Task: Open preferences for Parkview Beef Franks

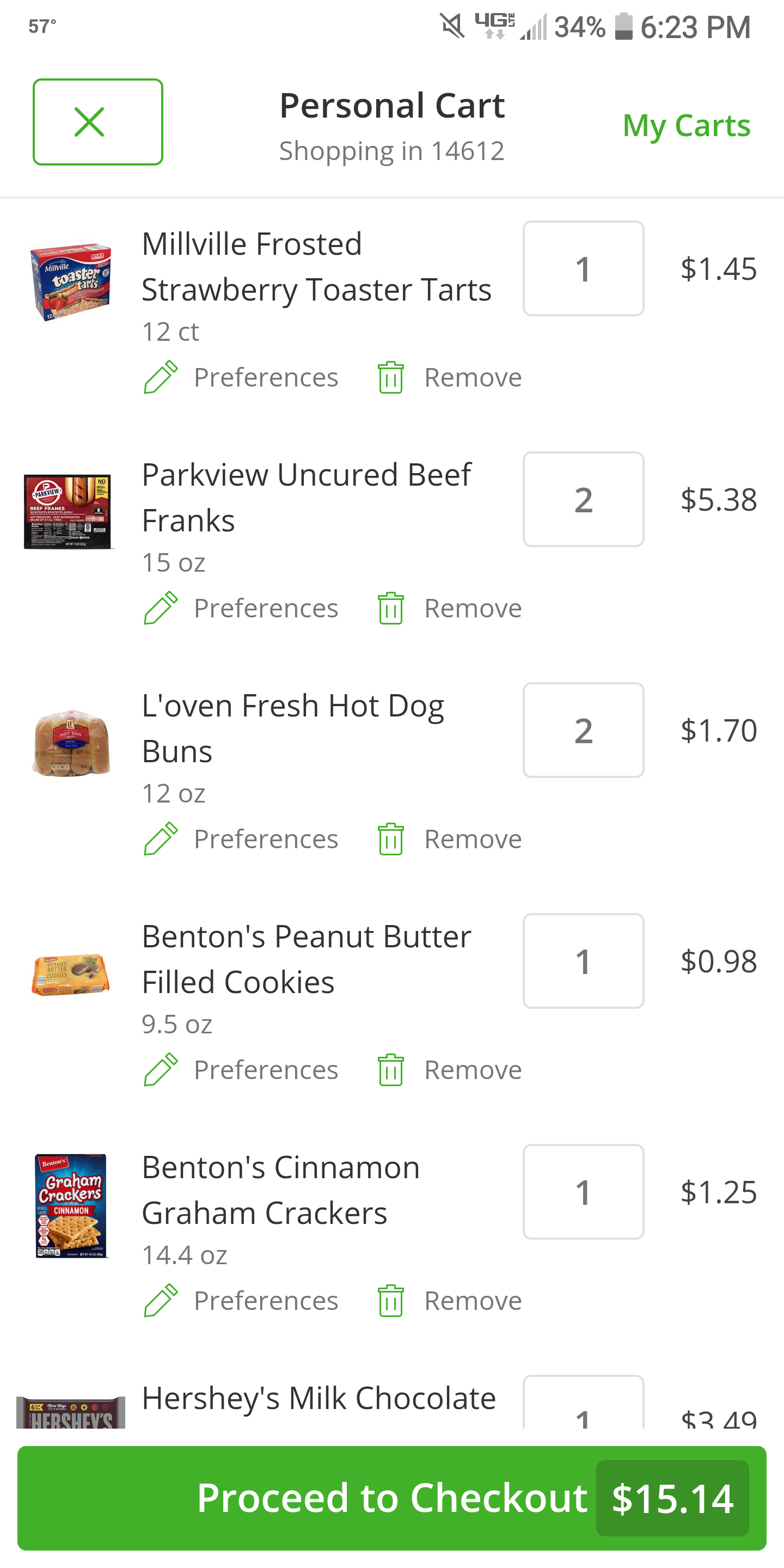Action: click(241, 608)
